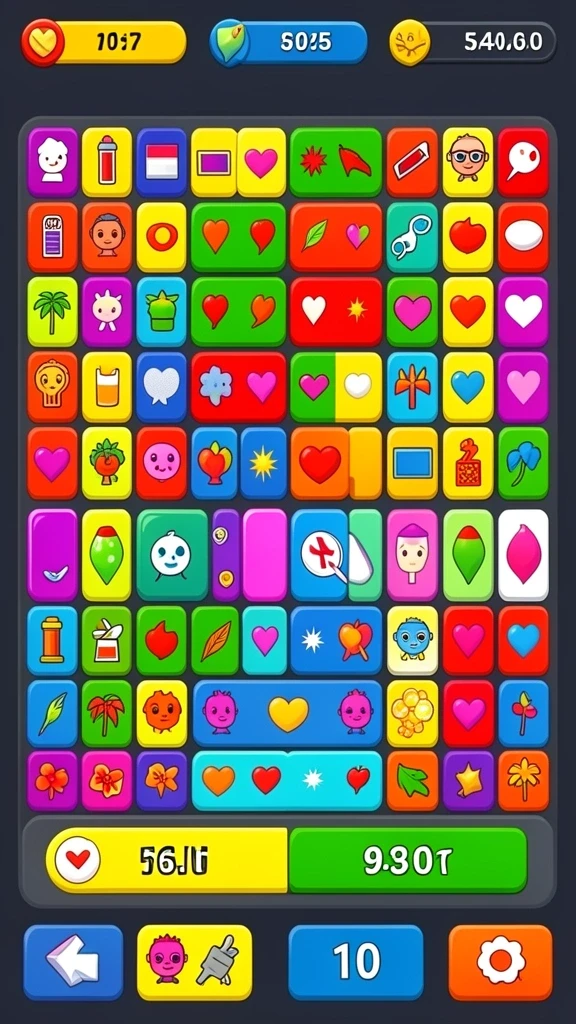The width and height of the screenshot is (576, 1024).
Task: Open the orange settings gear button
Action: point(500,962)
